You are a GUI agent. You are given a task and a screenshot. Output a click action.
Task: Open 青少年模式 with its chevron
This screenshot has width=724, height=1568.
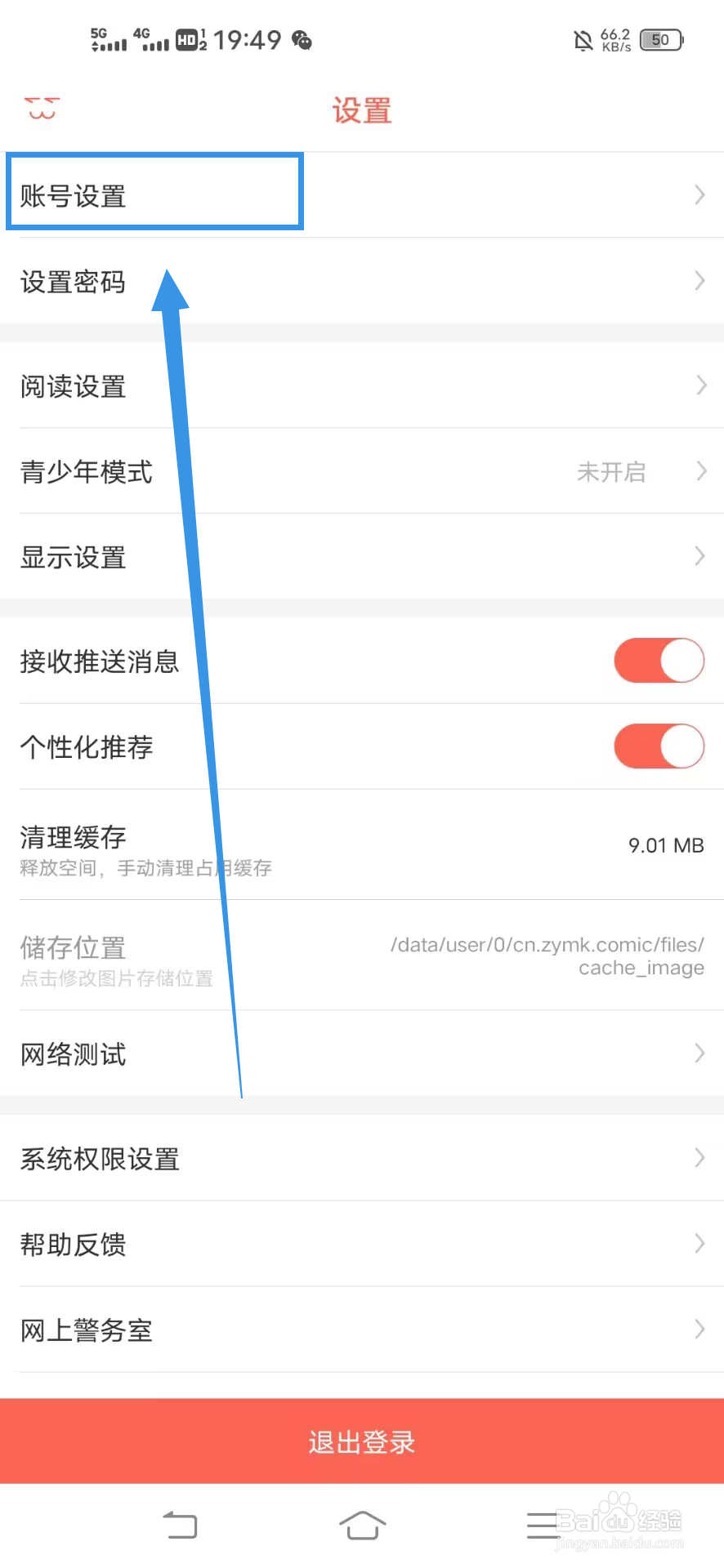[x=701, y=471]
